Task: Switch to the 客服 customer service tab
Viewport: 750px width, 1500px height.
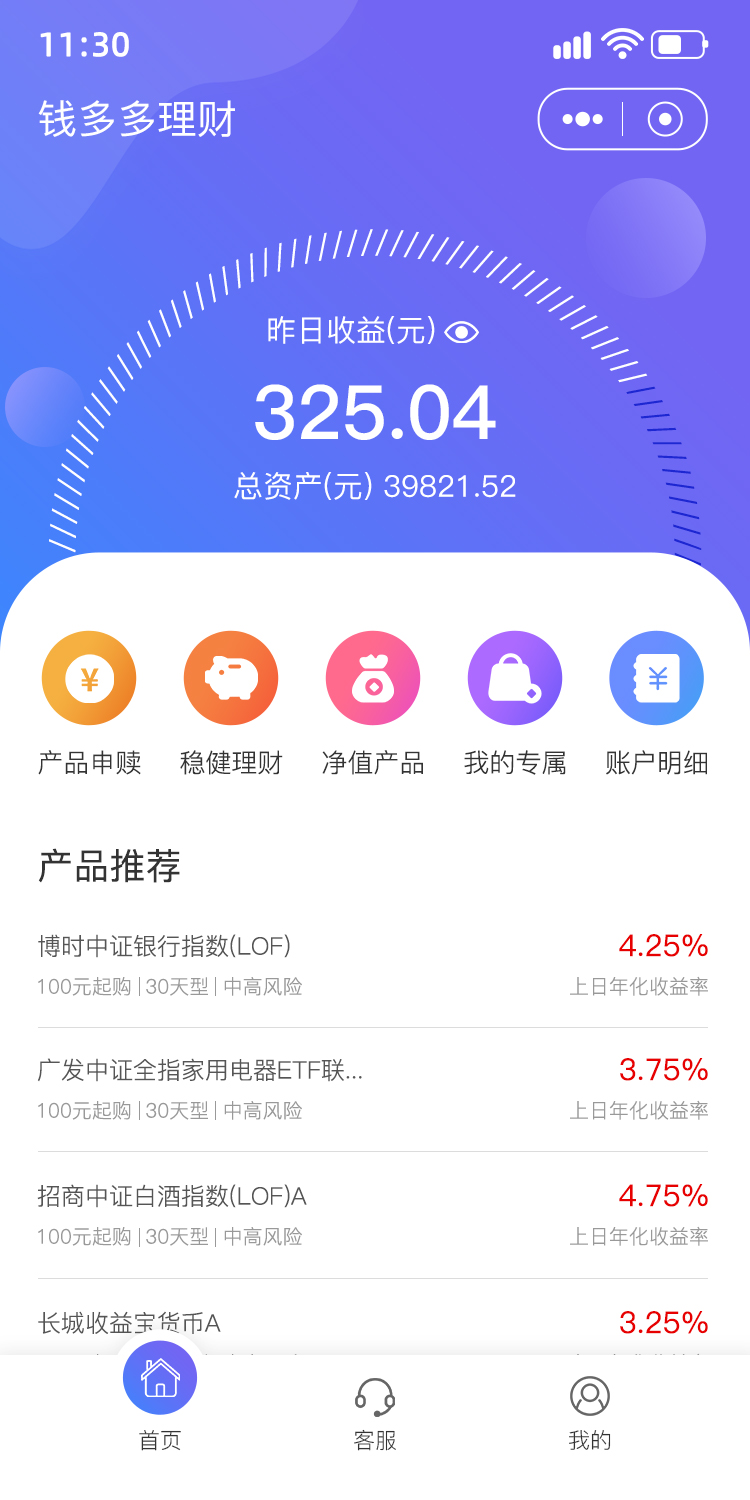Action: [x=375, y=1412]
